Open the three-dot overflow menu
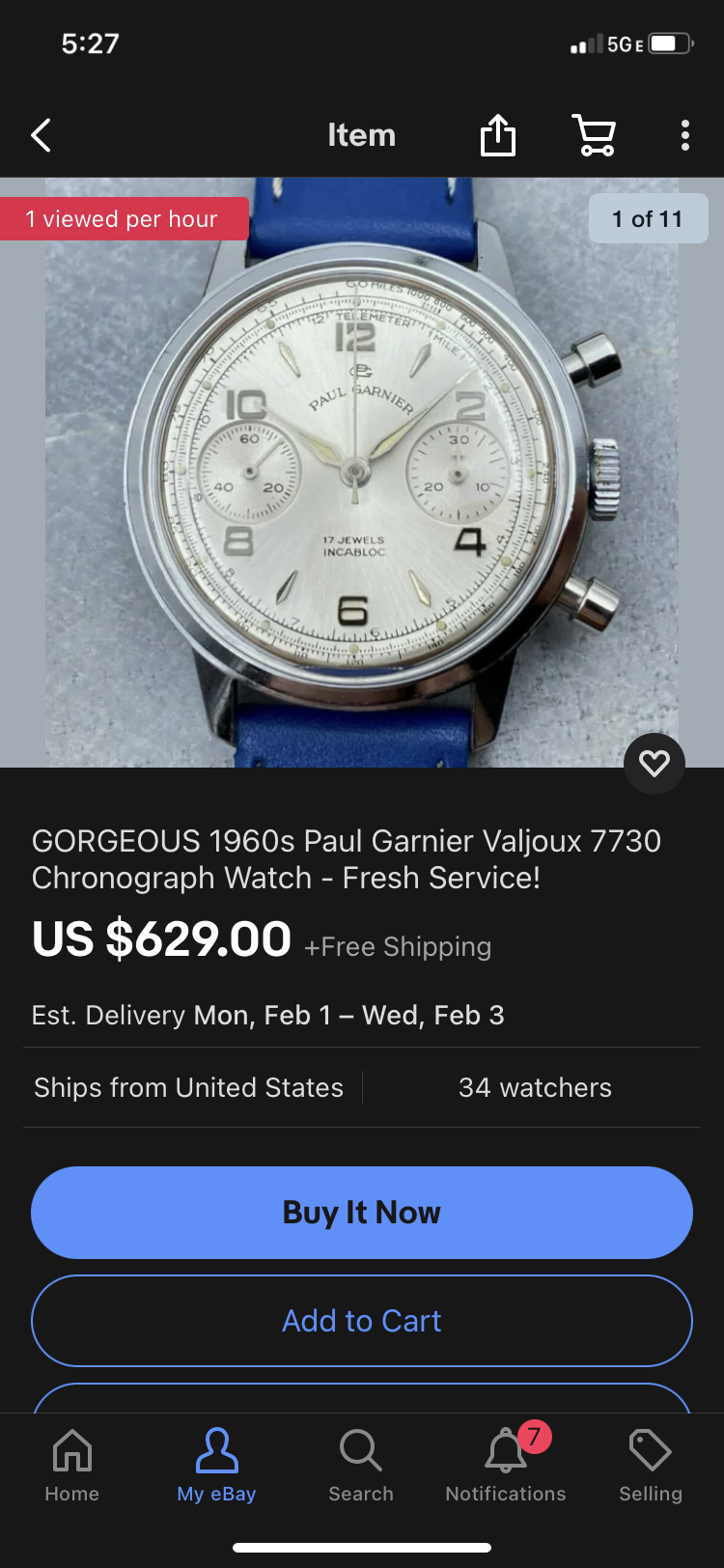 [x=684, y=135]
